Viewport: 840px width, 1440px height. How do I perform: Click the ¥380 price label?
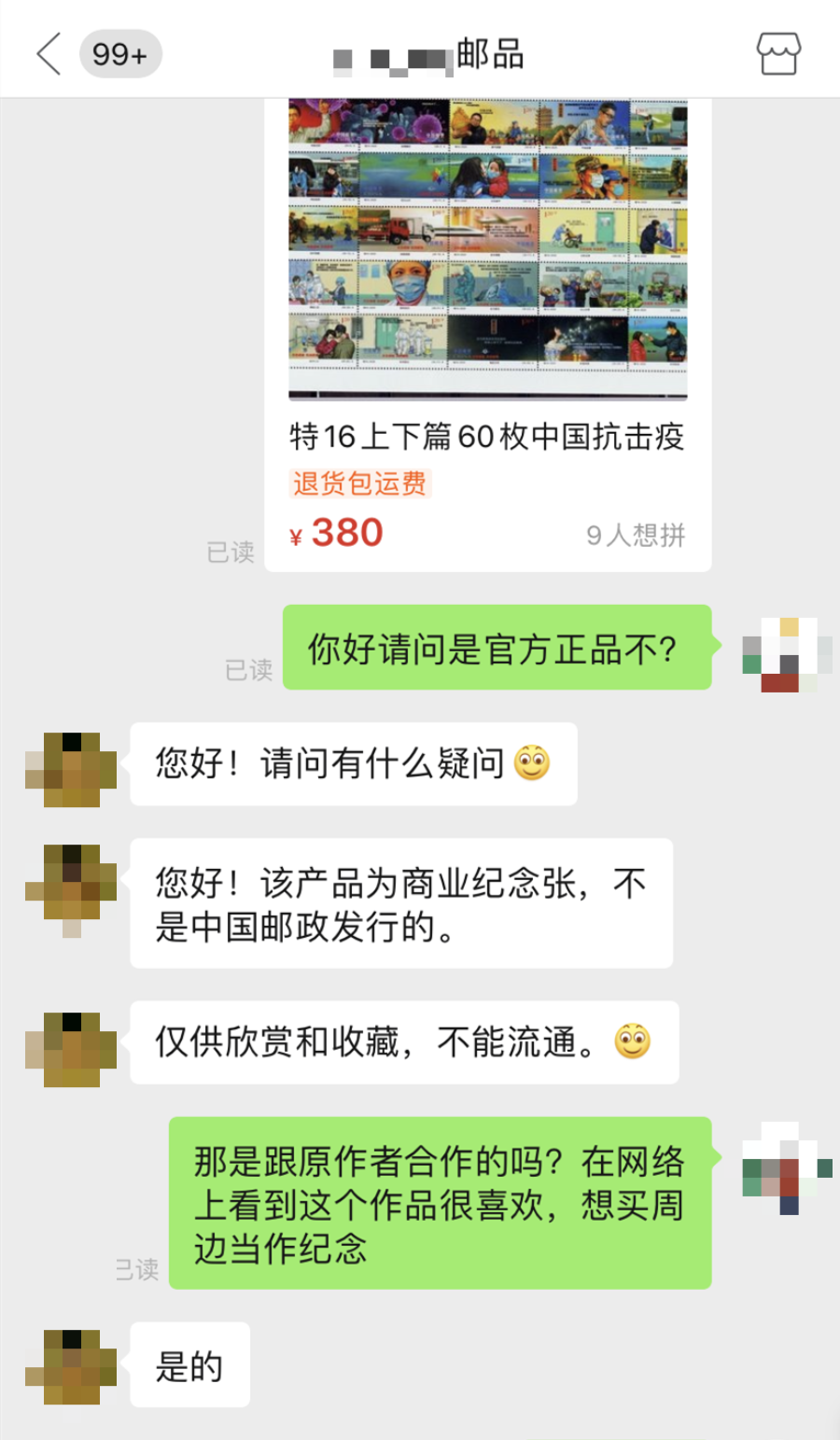pyautogui.click(x=336, y=533)
